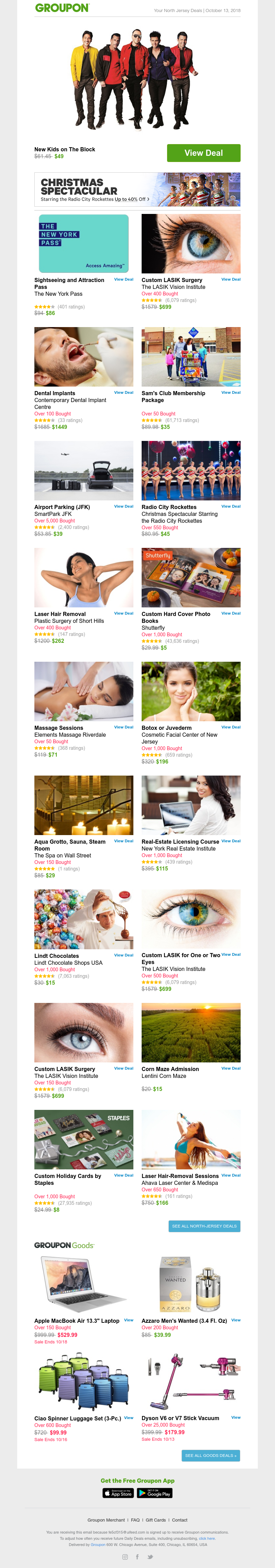View Deal for Lindt Chocolates

point(123,955)
